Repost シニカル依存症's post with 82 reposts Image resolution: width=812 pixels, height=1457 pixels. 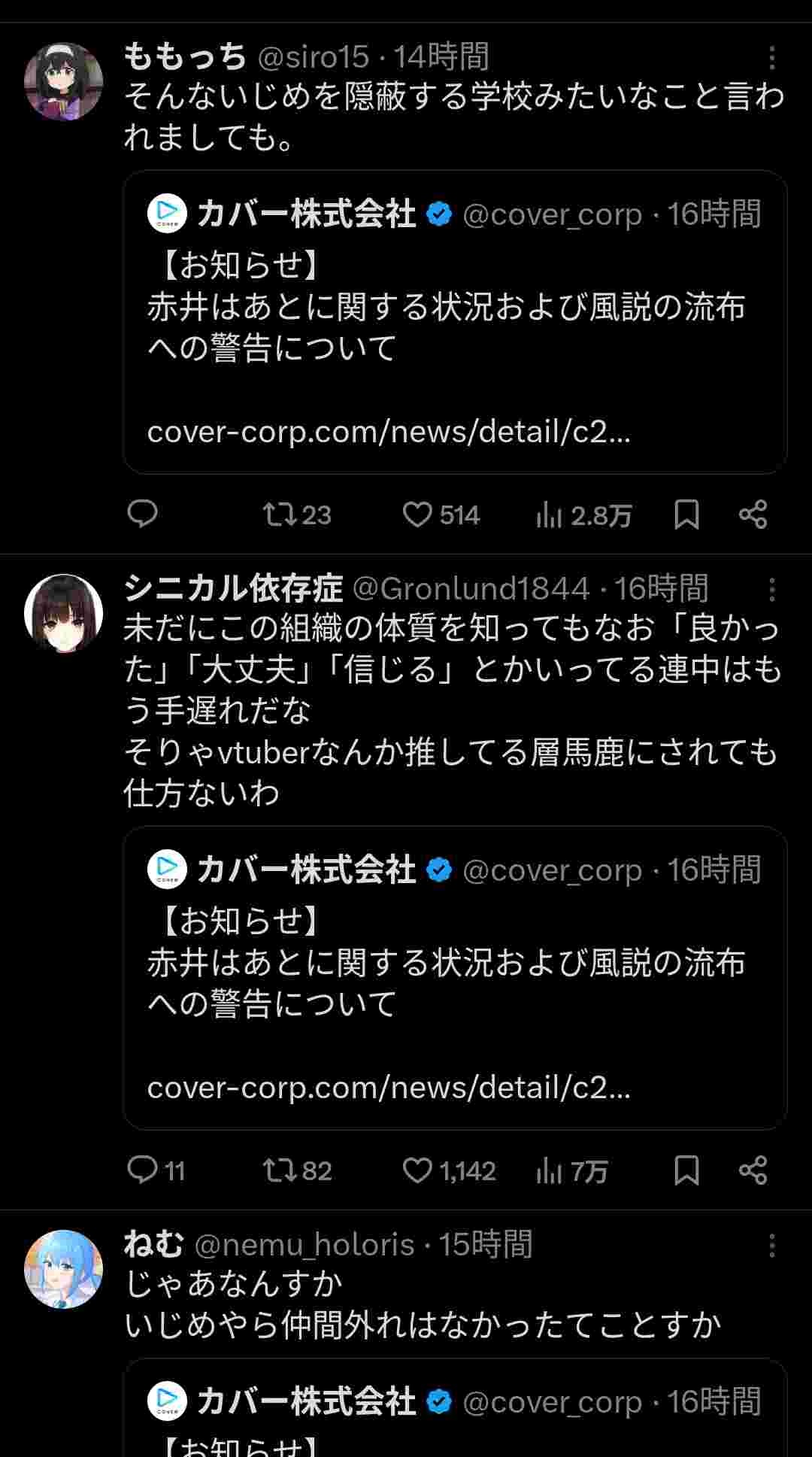tap(296, 1170)
